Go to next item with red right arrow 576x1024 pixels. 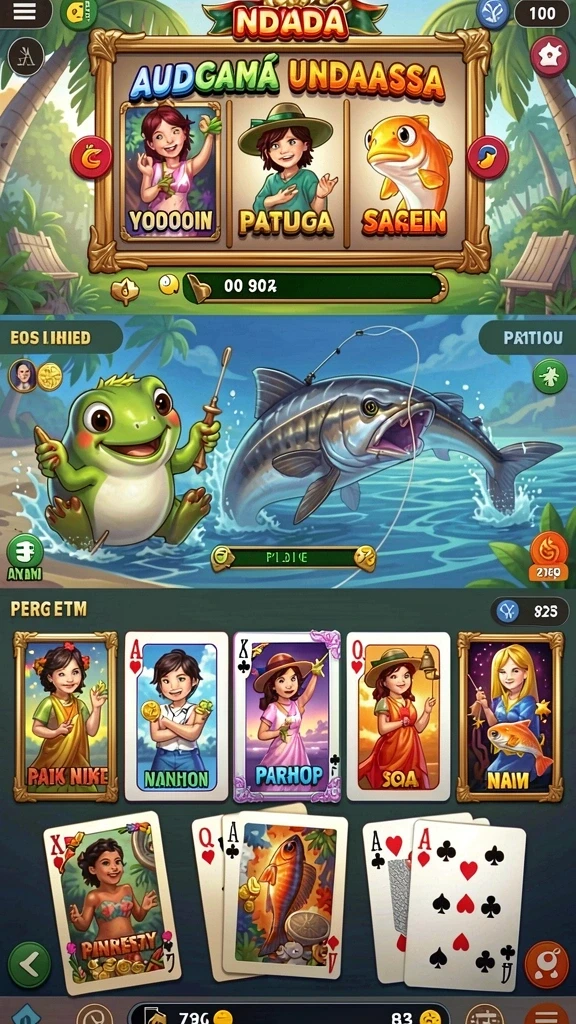click(488, 157)
